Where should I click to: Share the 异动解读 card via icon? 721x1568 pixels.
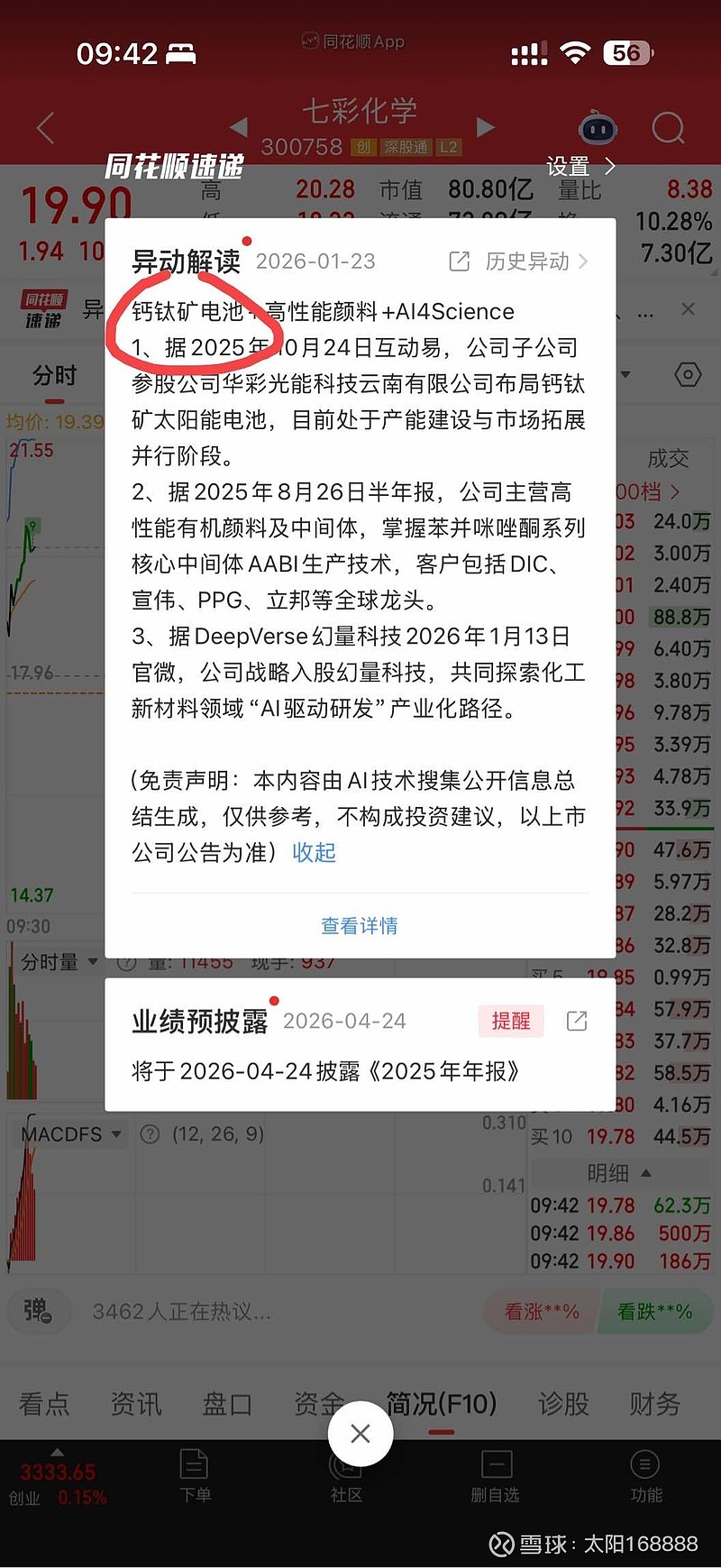pyautogui.click(x=460, y=261)
